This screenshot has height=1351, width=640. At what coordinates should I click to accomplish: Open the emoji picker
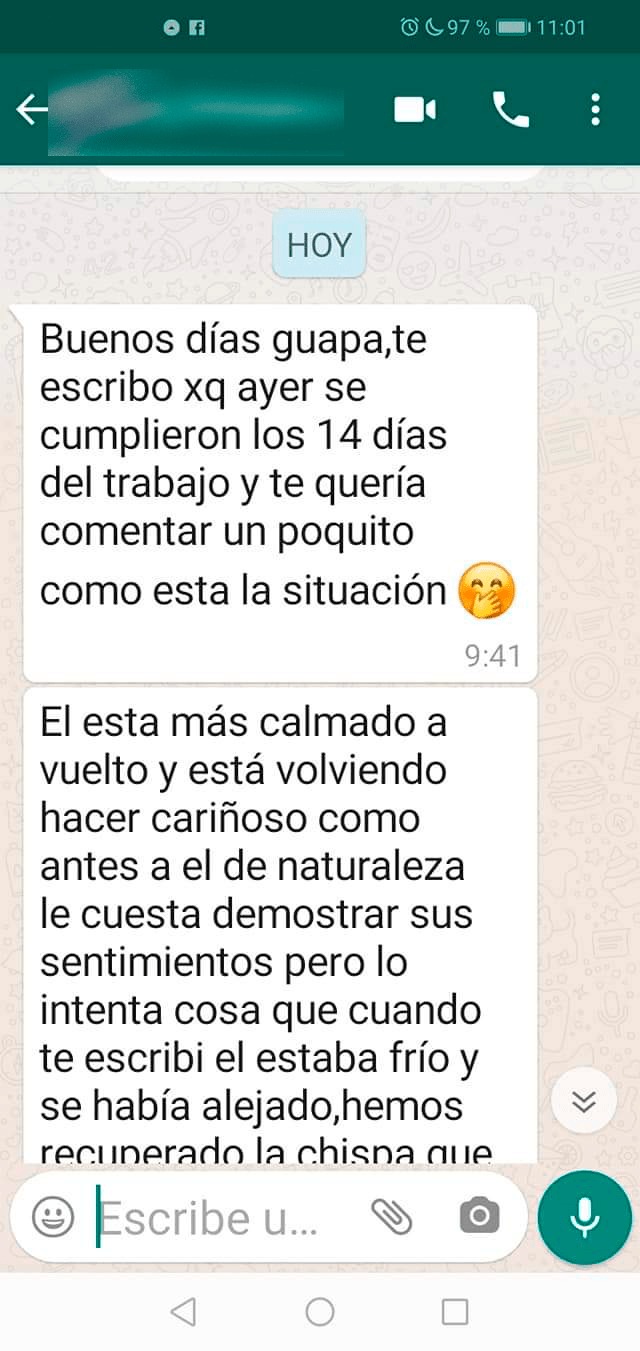click(53, 1217)
